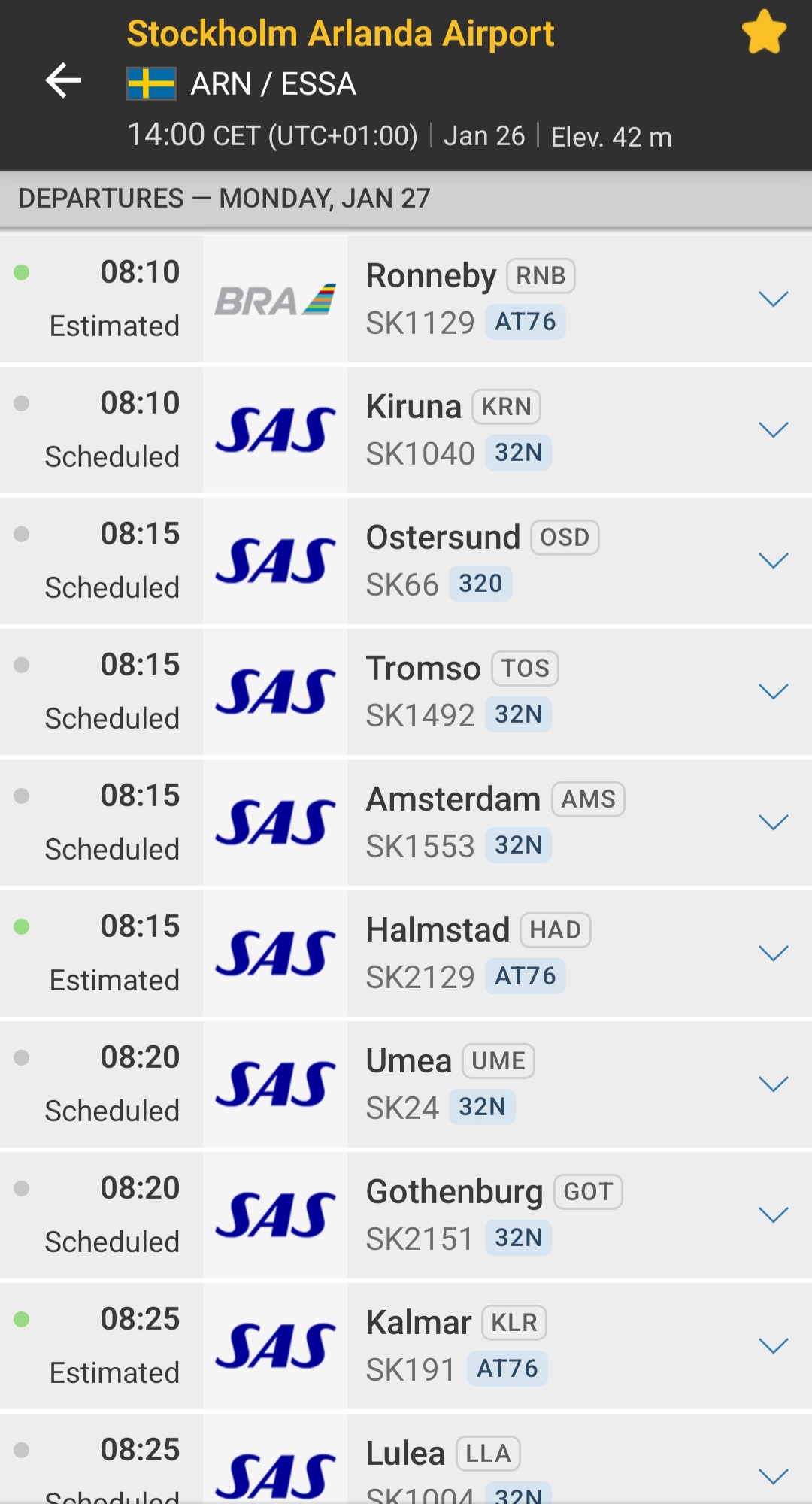Tap the SAS logo on the Gothenburg flight
This screenshot has width=812, height=1504.
tap(275, 1214)
